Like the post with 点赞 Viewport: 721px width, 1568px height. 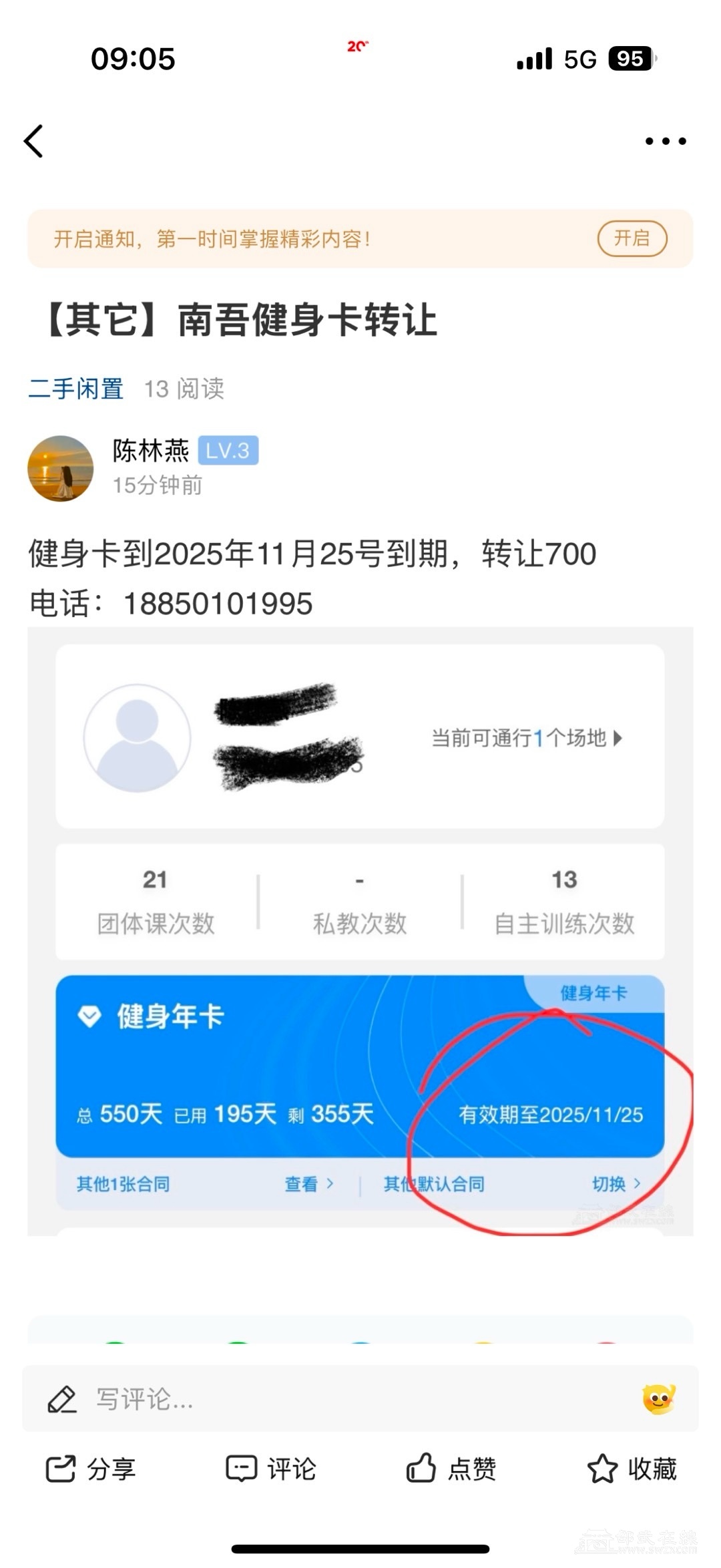click(x=451, y=1469)
